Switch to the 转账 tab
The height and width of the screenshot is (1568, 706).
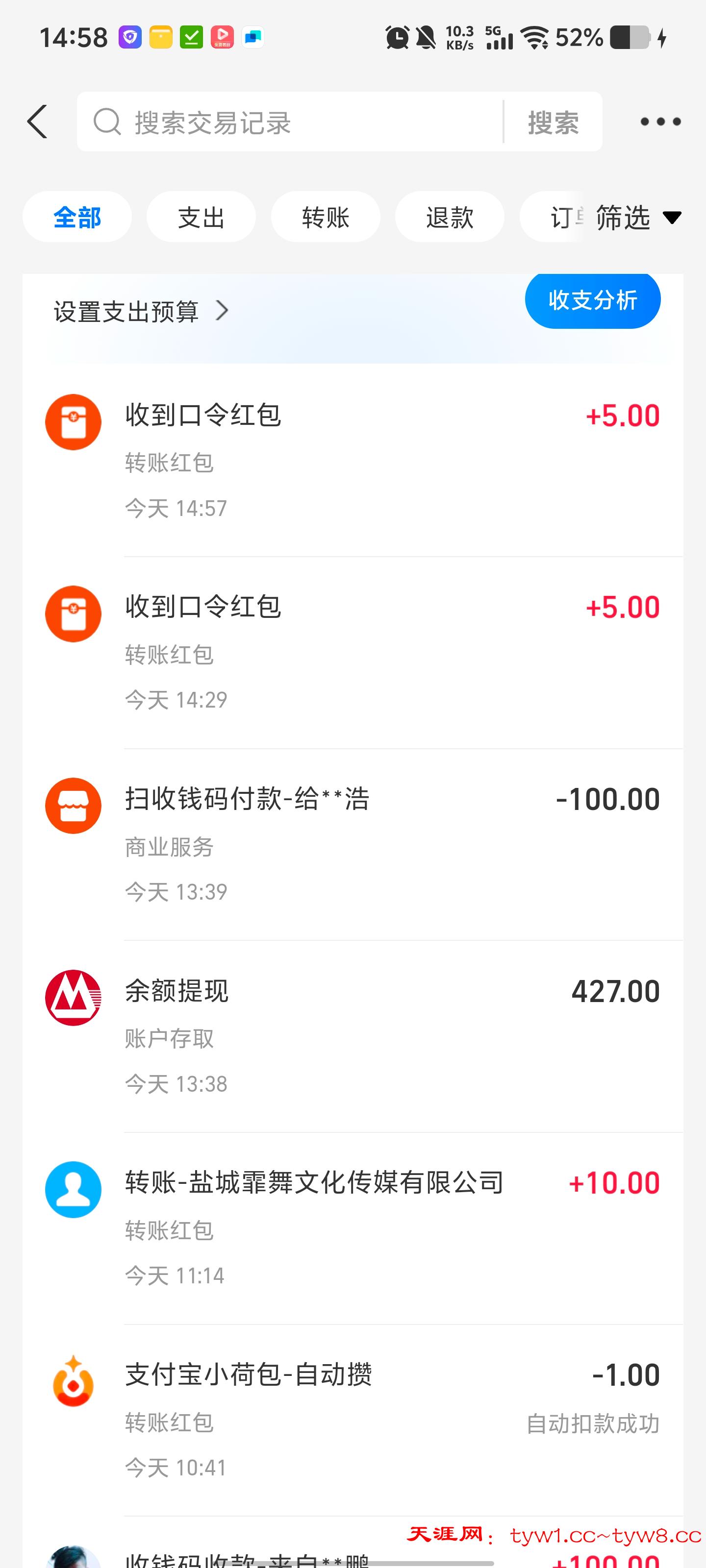pos(325,217)
